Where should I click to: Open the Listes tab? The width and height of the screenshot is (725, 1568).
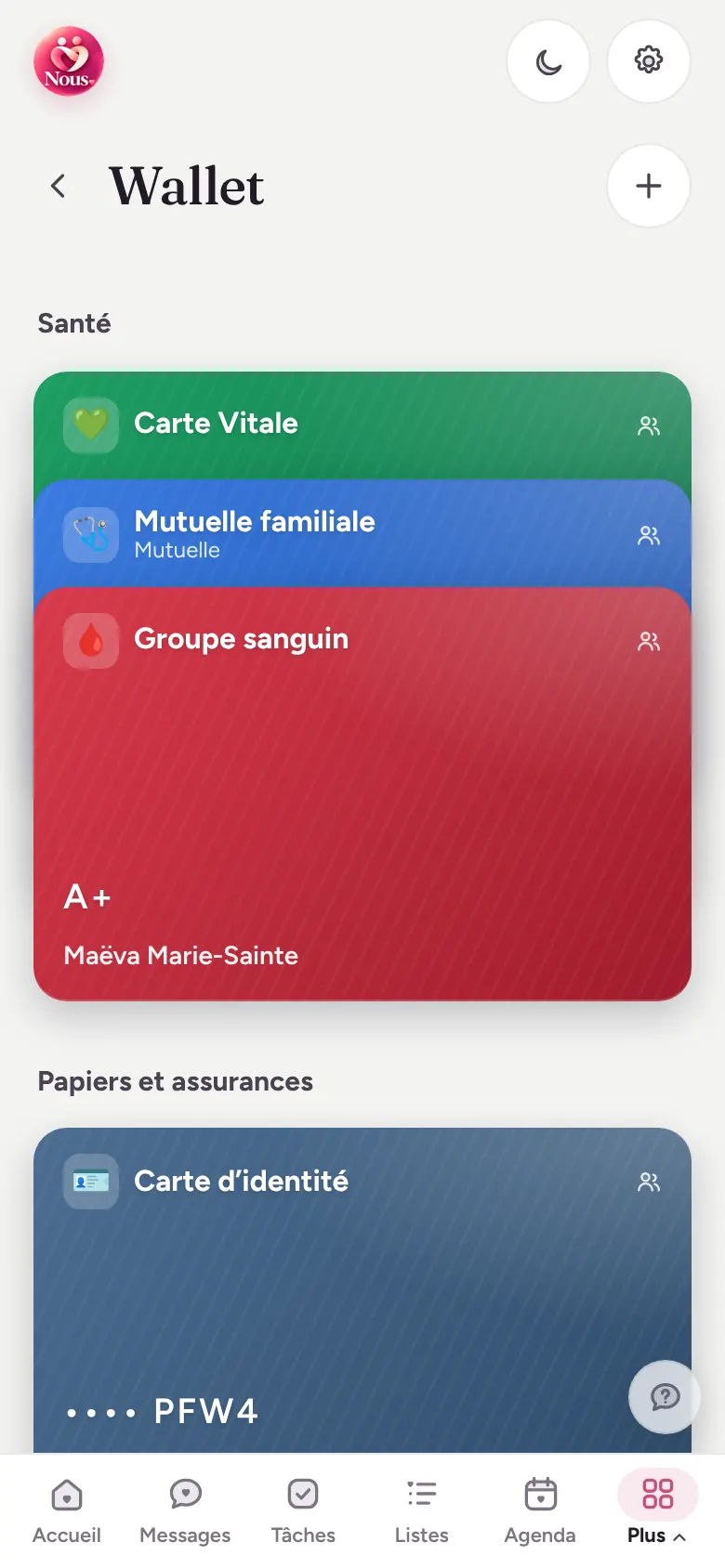pos(421,1510)
